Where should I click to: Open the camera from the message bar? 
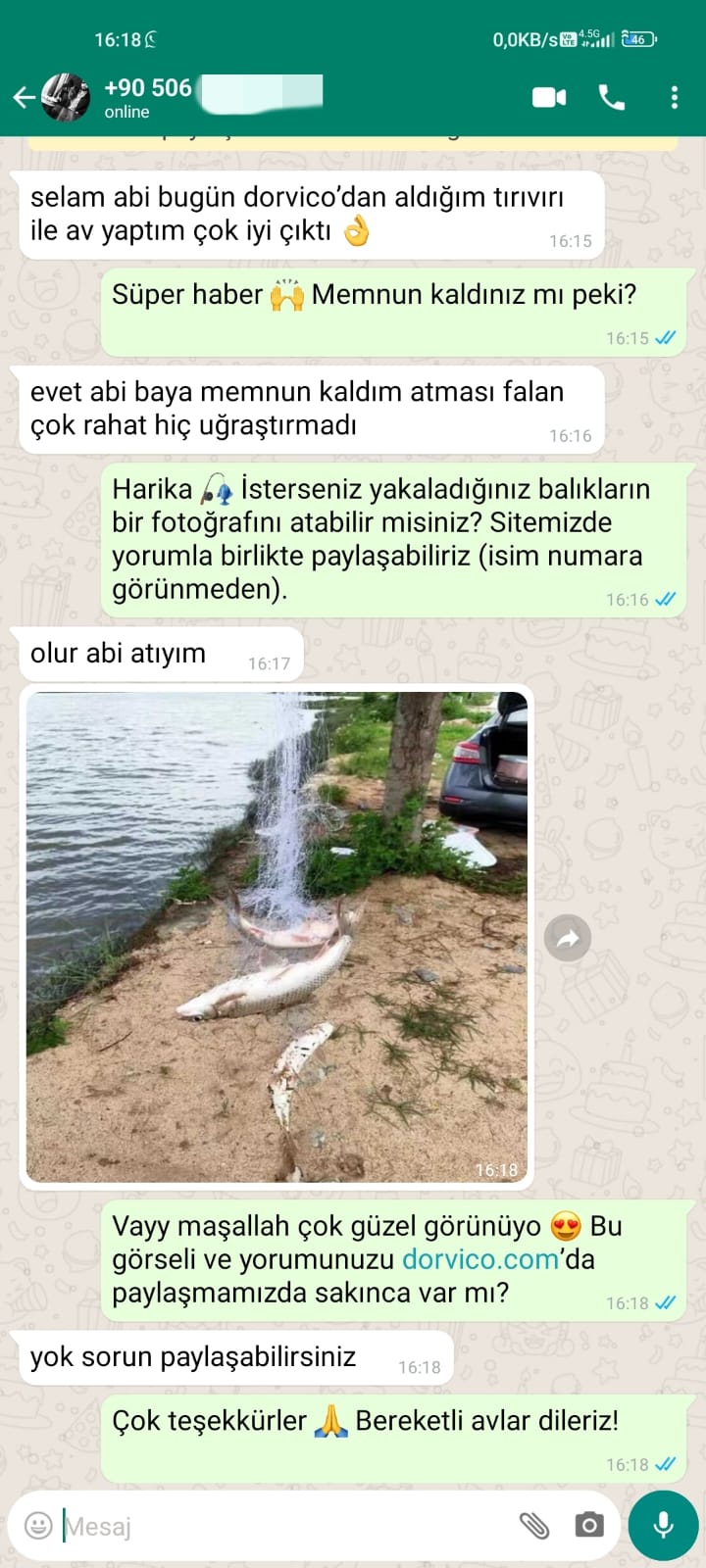tap(589, 1525)
